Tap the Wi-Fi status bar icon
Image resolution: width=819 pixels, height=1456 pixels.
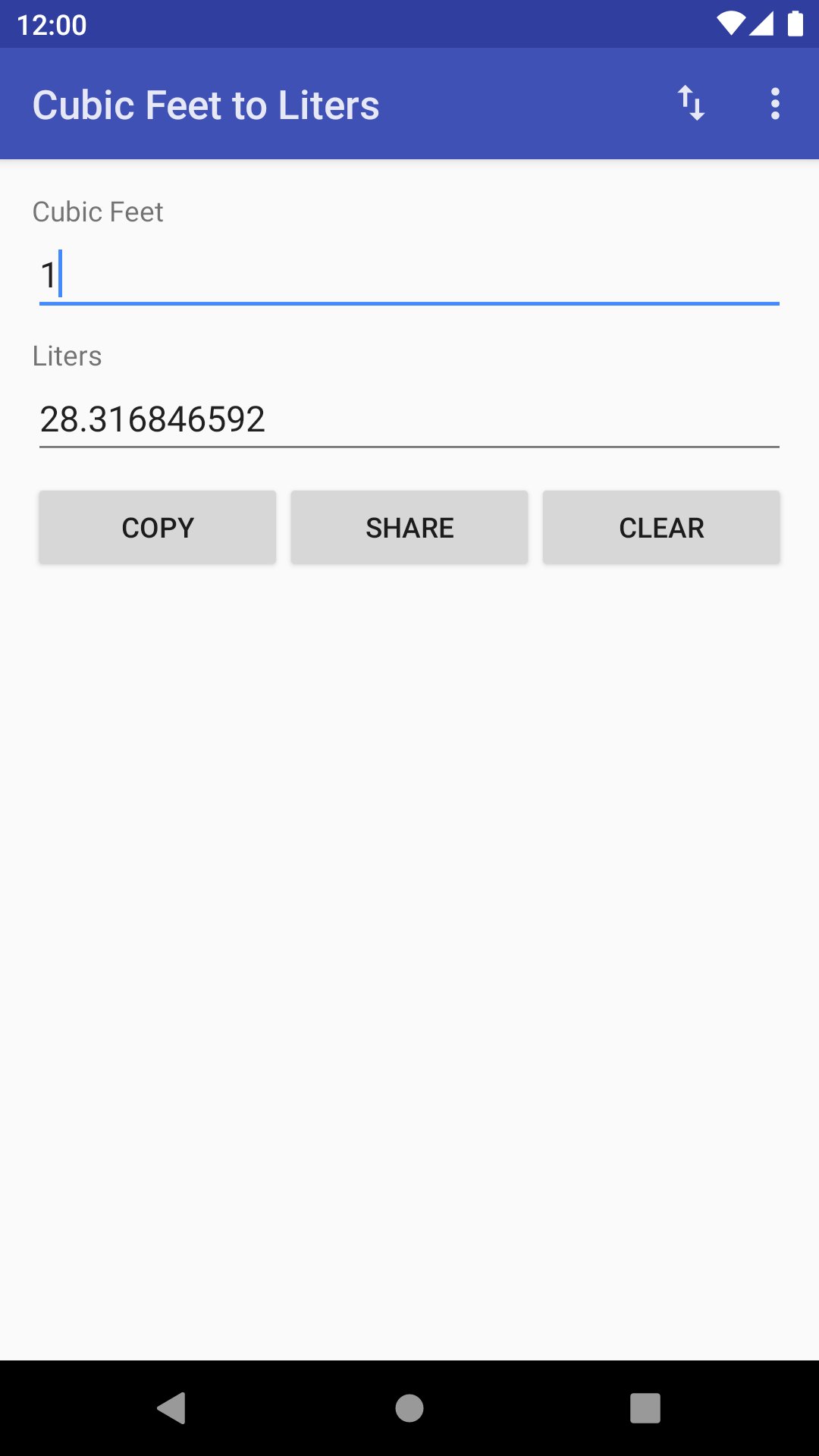pos(730,24)
